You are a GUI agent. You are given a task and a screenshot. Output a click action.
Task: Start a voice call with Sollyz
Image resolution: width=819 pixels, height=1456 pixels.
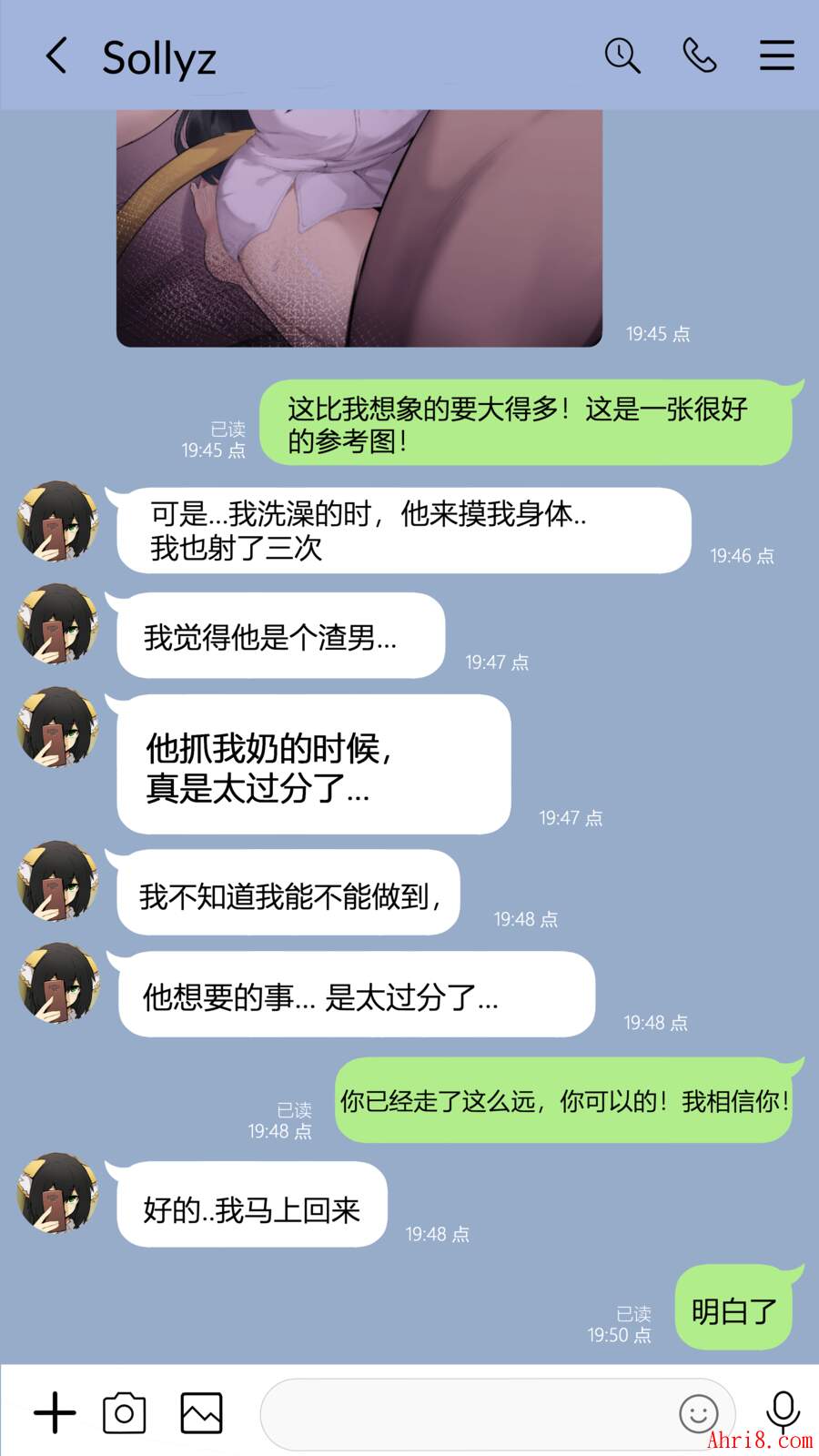coord(699,56)
